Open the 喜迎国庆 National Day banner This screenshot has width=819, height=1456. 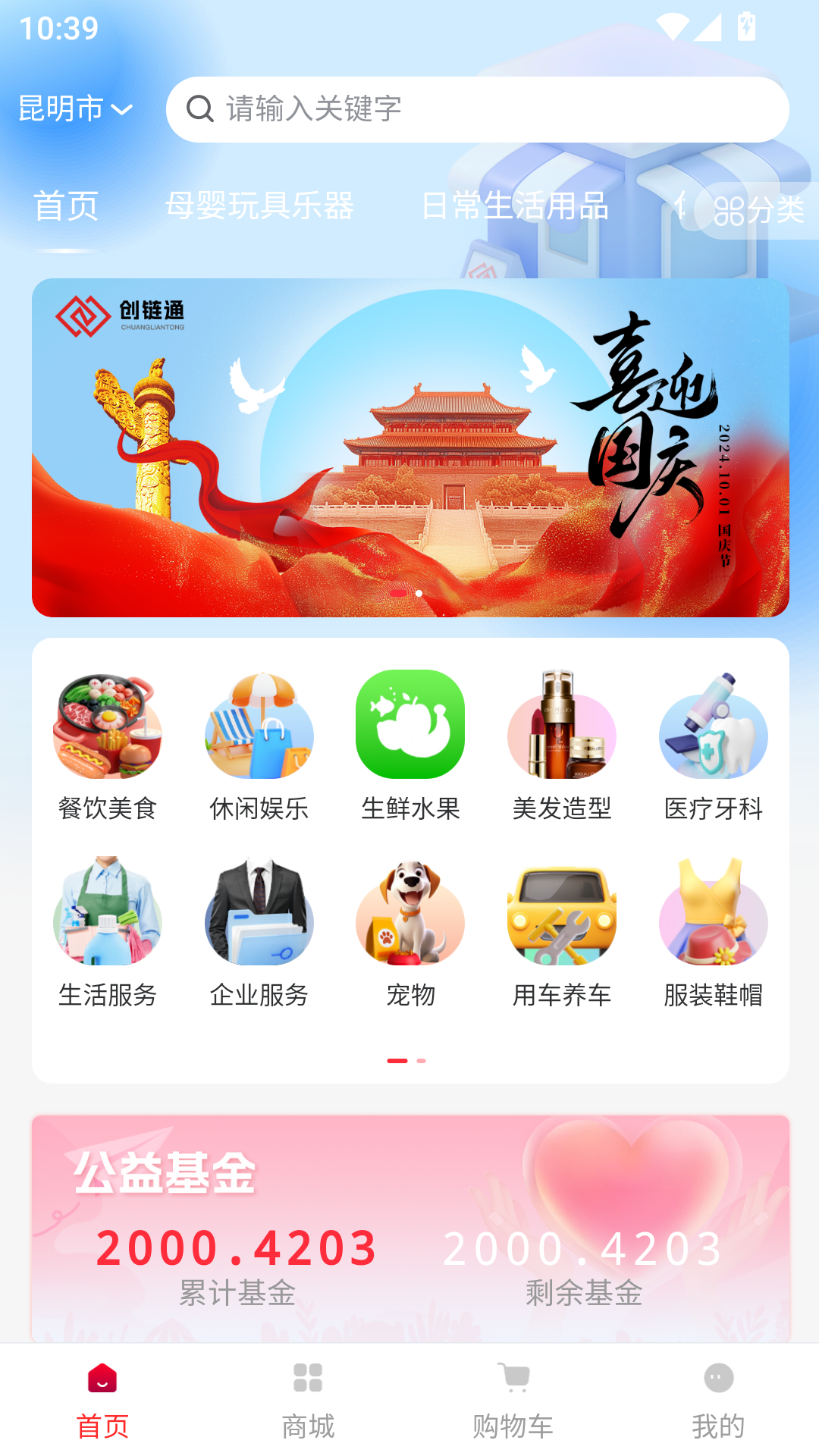coord(410,447)
